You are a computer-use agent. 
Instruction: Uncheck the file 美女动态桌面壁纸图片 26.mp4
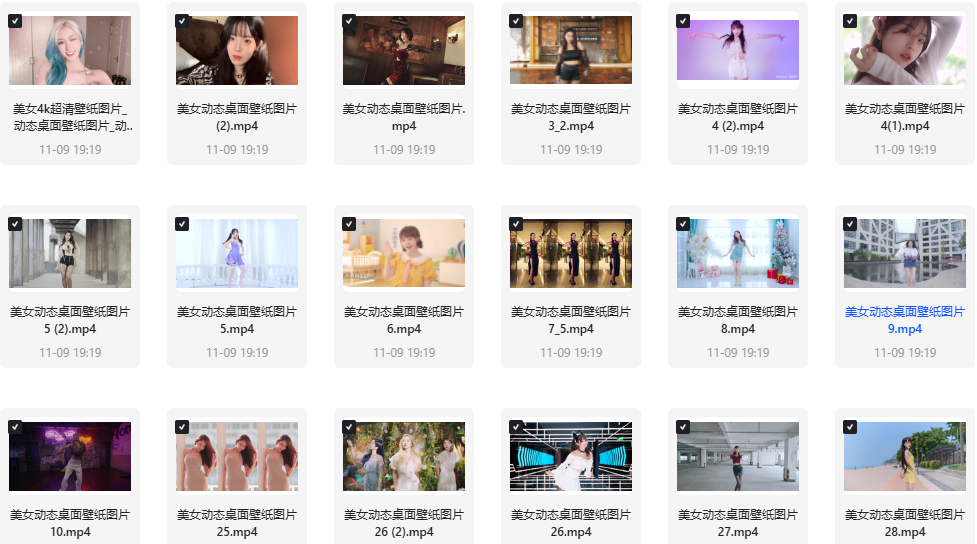pyautogui.click(x=516, y=427)
